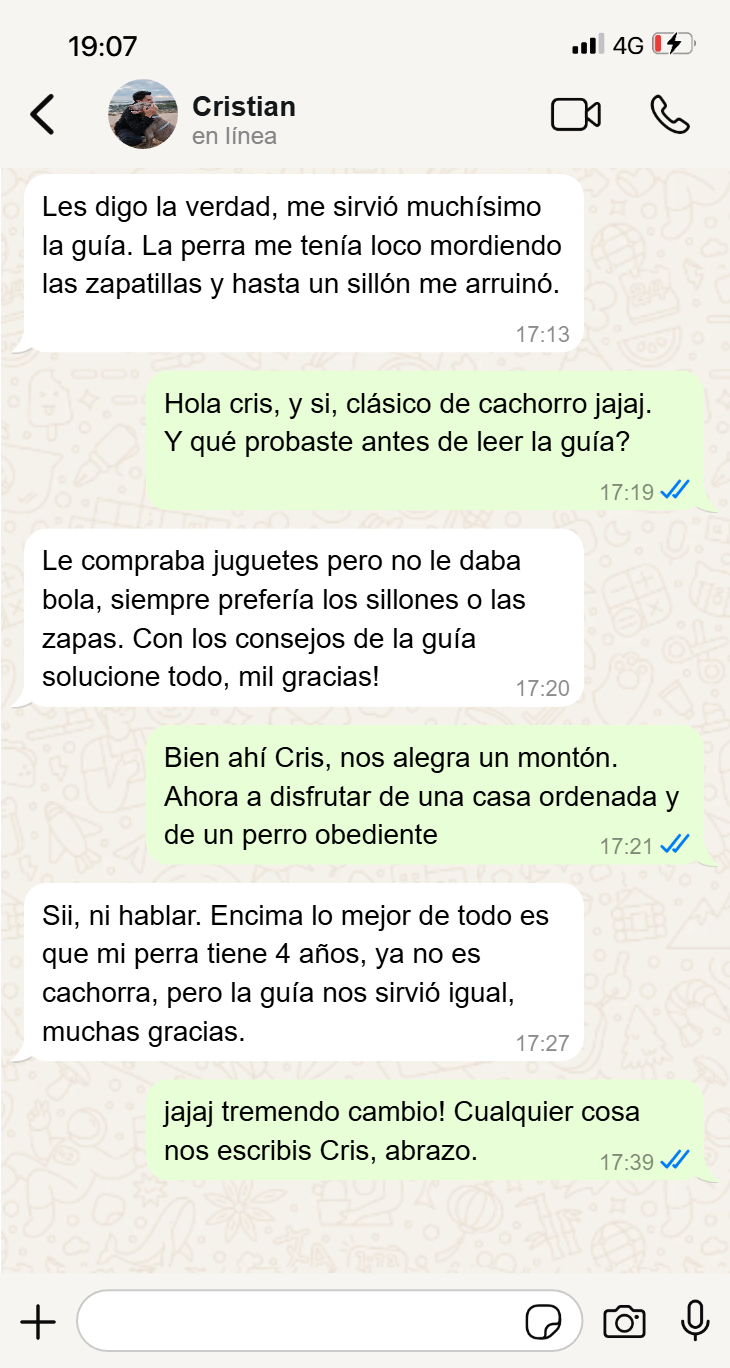Go back to the chat list
Screen dimensions: 730x1368
42,115
